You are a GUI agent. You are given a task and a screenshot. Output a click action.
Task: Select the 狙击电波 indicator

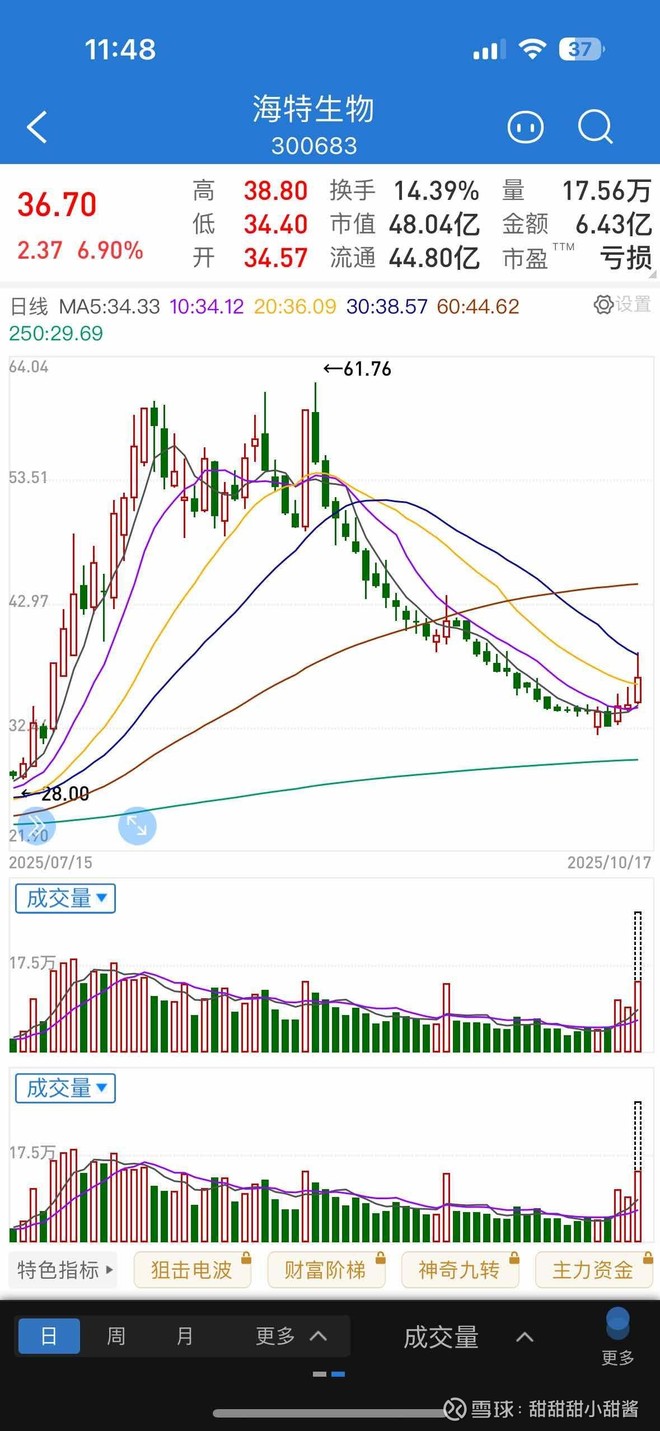(x=192, y=1270)
